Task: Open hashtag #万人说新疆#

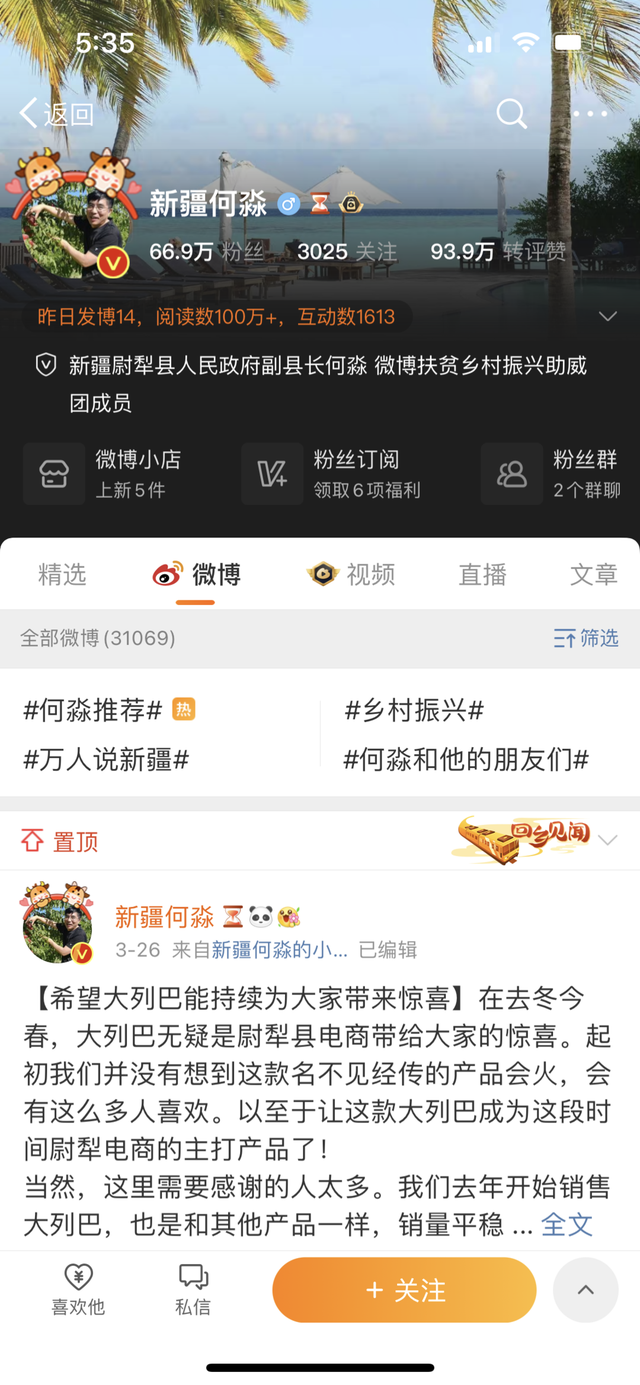Action: tap(106, 760)
